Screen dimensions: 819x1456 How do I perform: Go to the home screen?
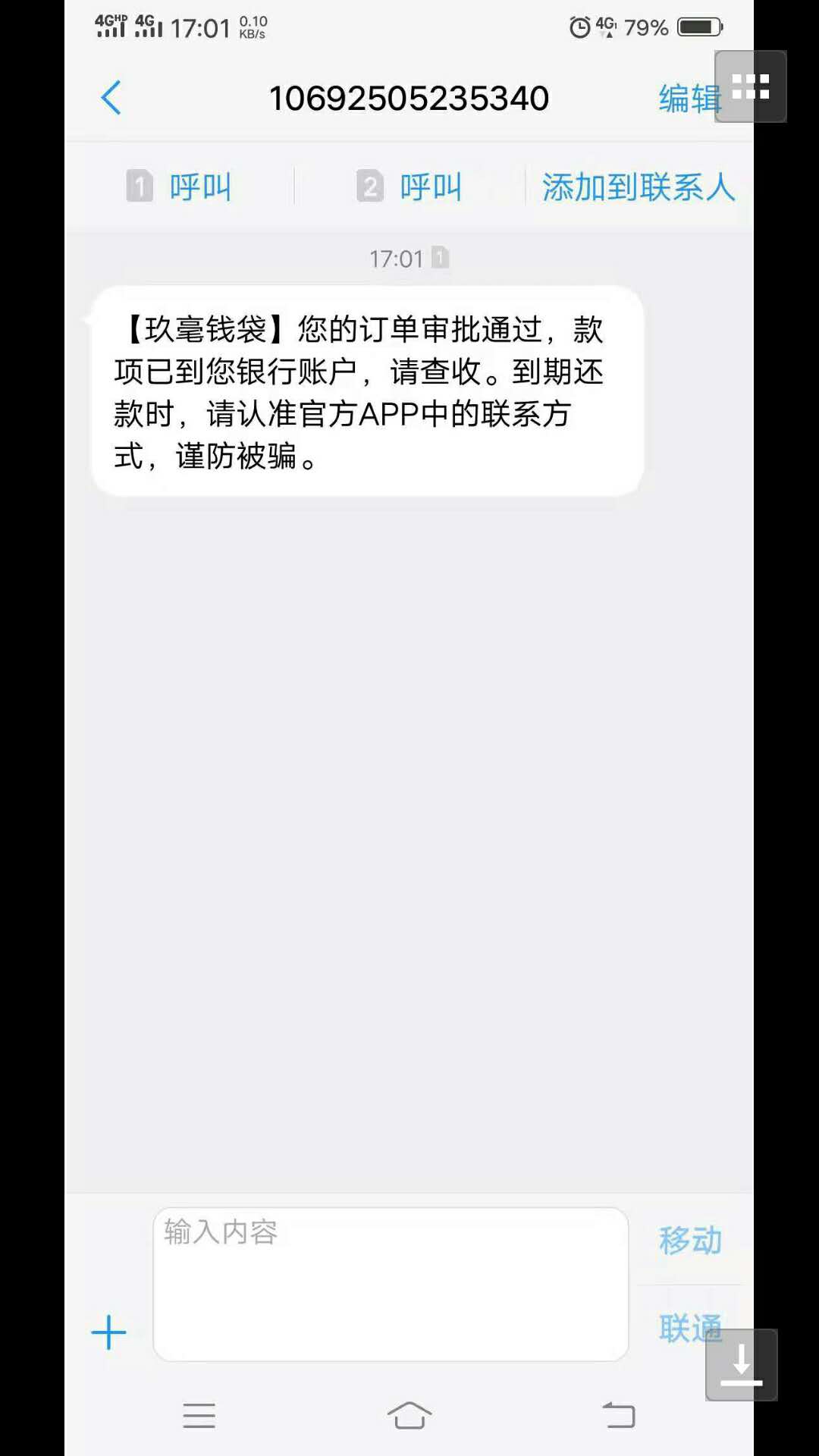coord(409,1415)
